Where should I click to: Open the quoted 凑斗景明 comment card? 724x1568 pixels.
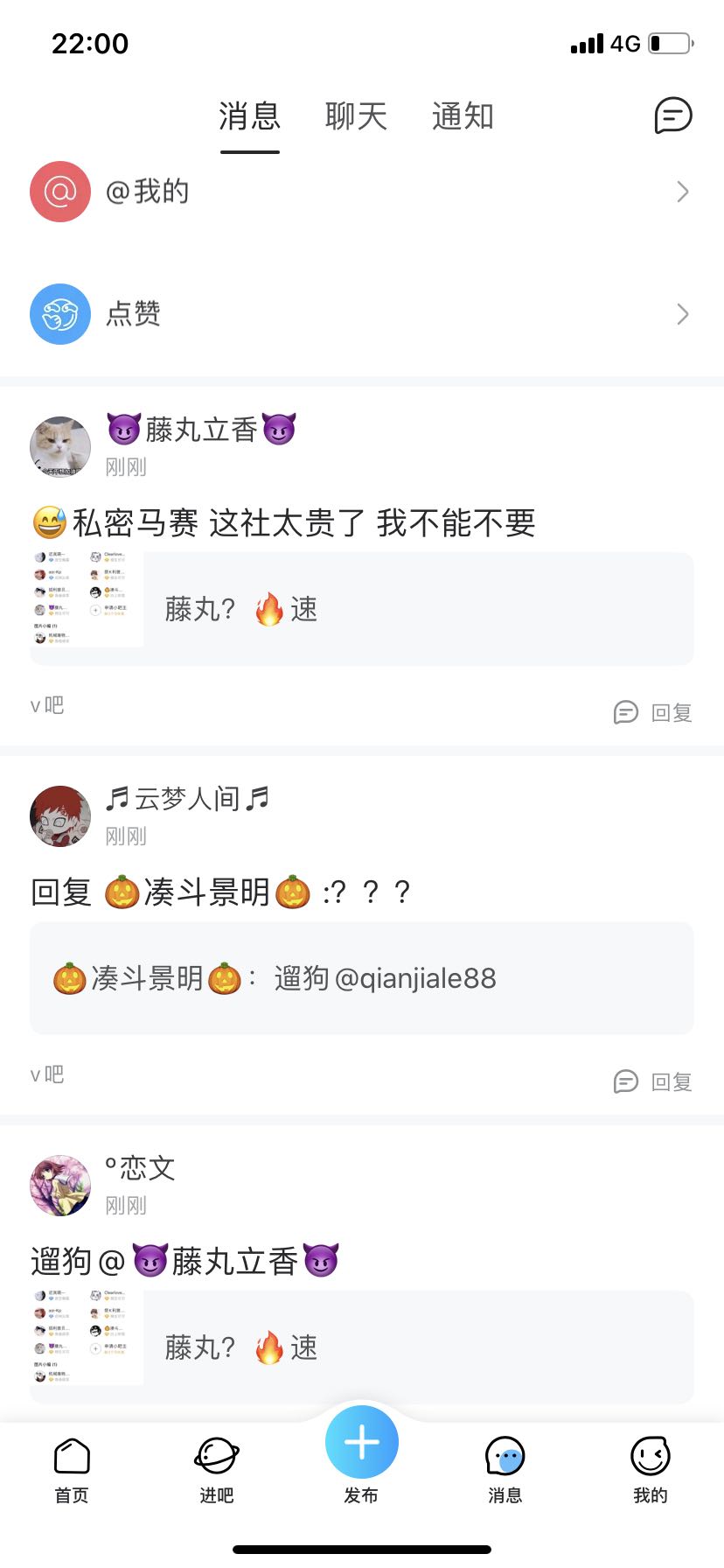362,978
